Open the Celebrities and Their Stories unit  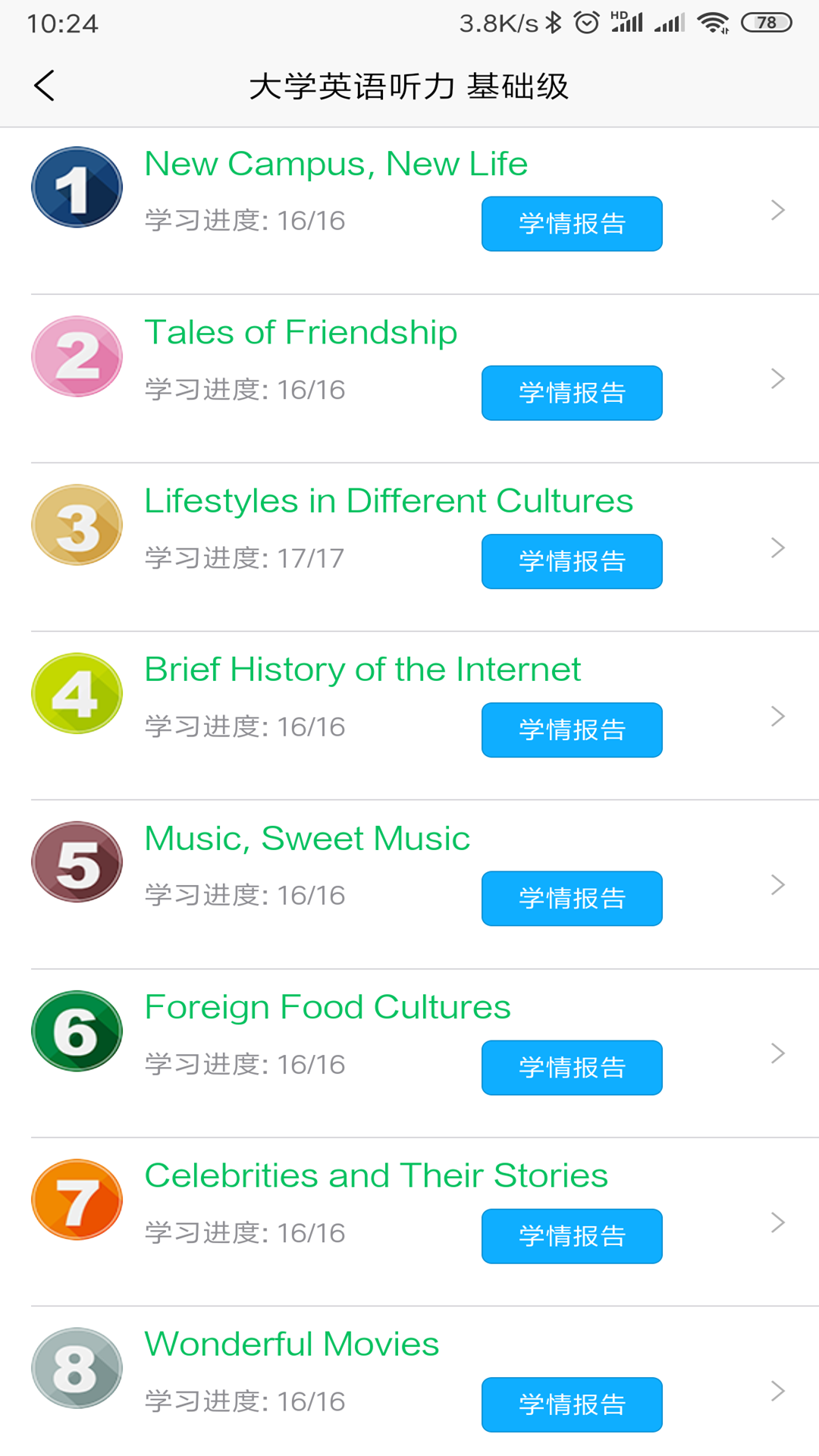click(375, 1175)
